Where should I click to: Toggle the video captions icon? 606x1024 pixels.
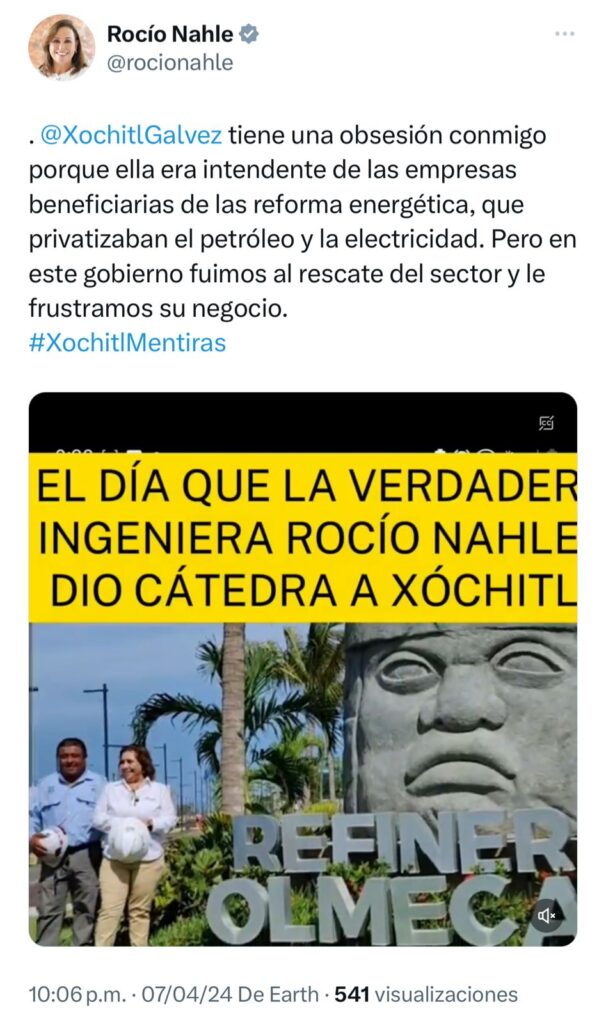point(546,423)
